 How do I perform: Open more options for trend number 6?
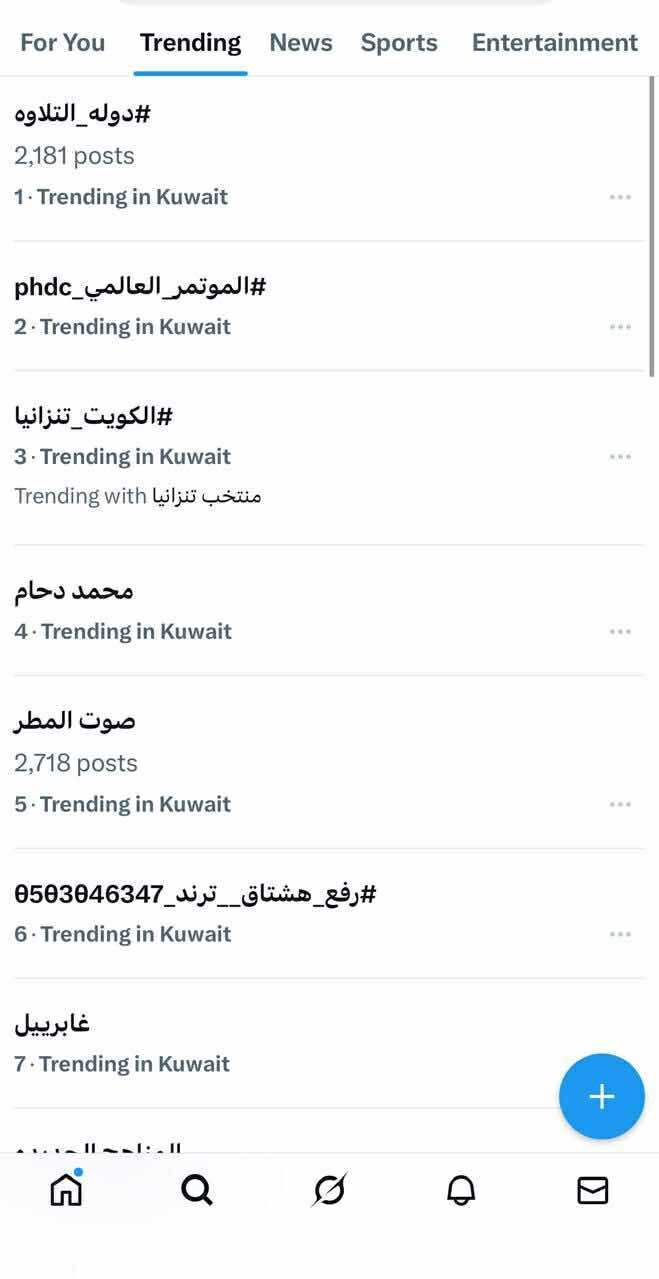[620, 934]
